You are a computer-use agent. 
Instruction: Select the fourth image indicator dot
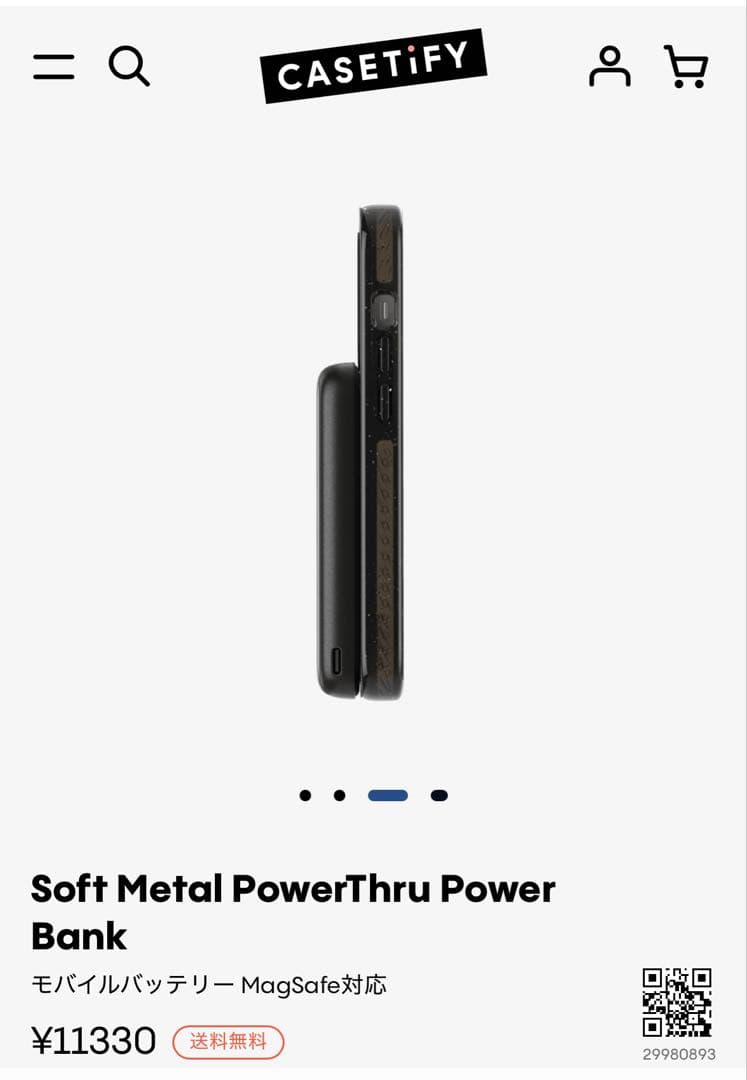pos(439,796)
